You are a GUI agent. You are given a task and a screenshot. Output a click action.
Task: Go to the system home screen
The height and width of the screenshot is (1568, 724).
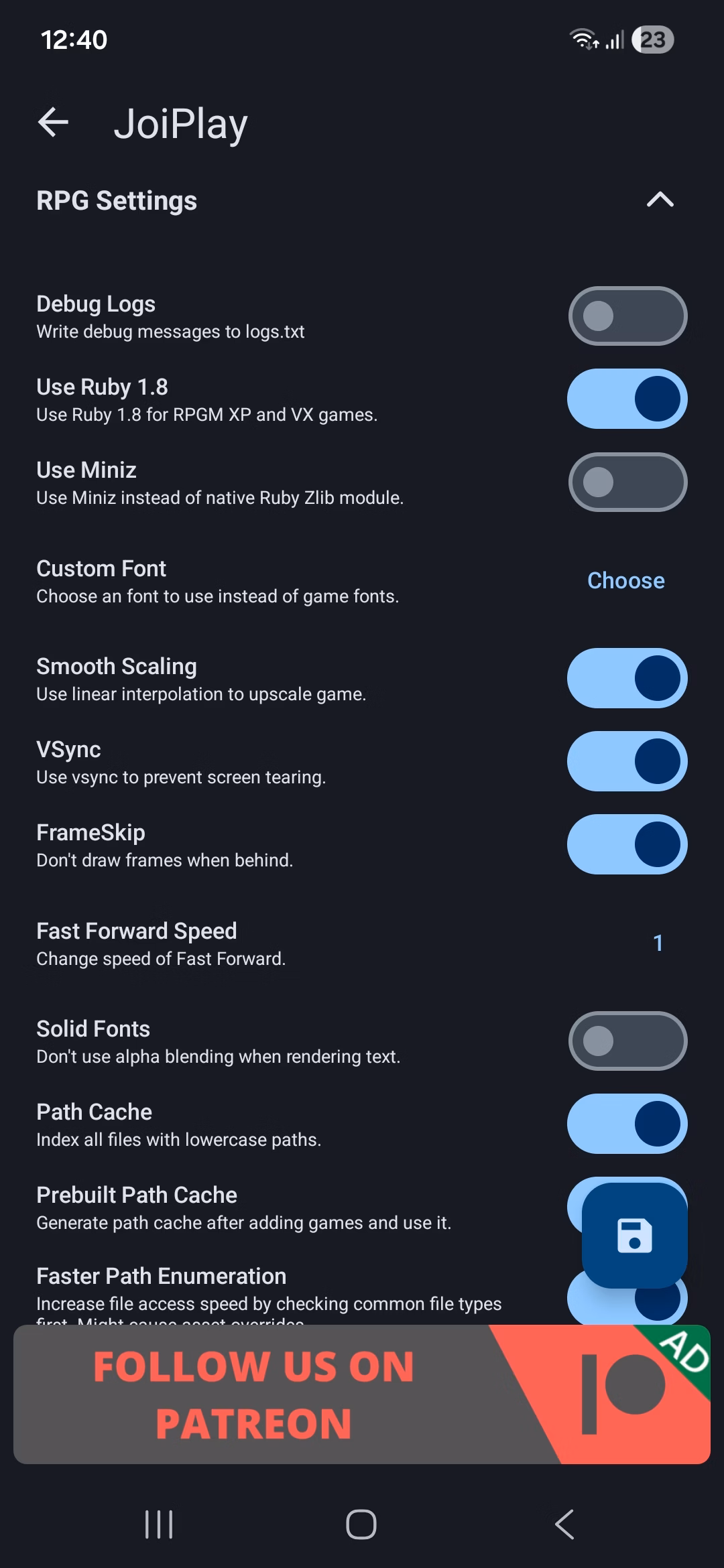[x=361, y=1524]
